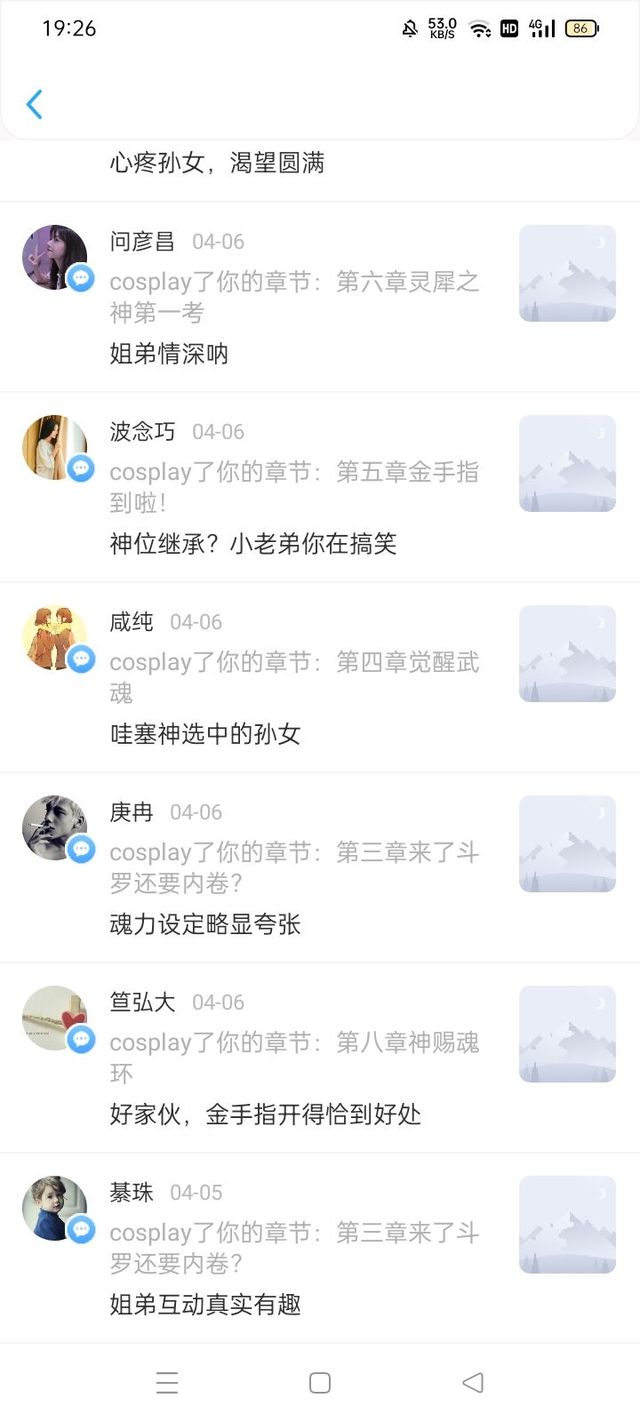640x1422 pixels.
Task: View 波念巧's profile avatar
Action: coord(55,447)
